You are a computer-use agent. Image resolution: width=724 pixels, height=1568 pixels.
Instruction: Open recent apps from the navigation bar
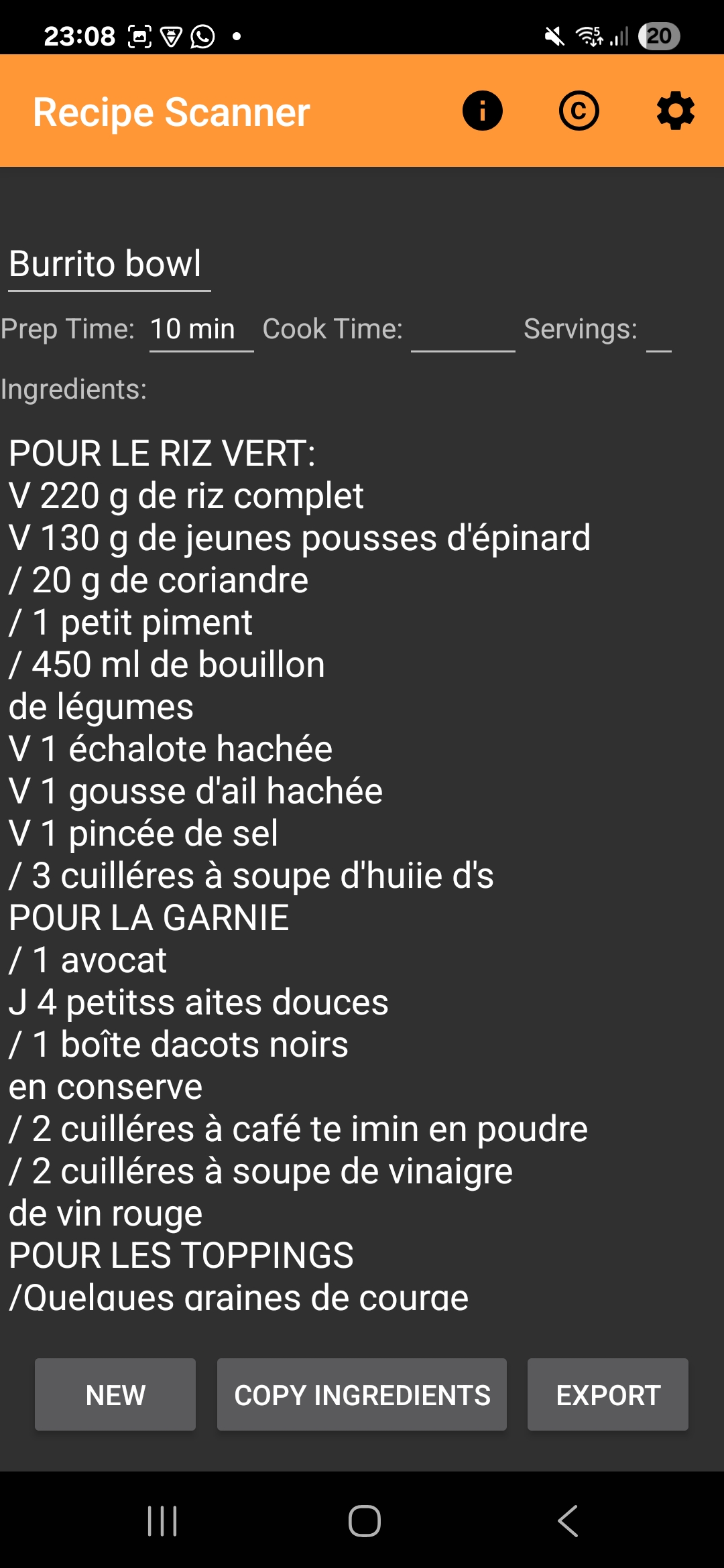click(162, 1520)
